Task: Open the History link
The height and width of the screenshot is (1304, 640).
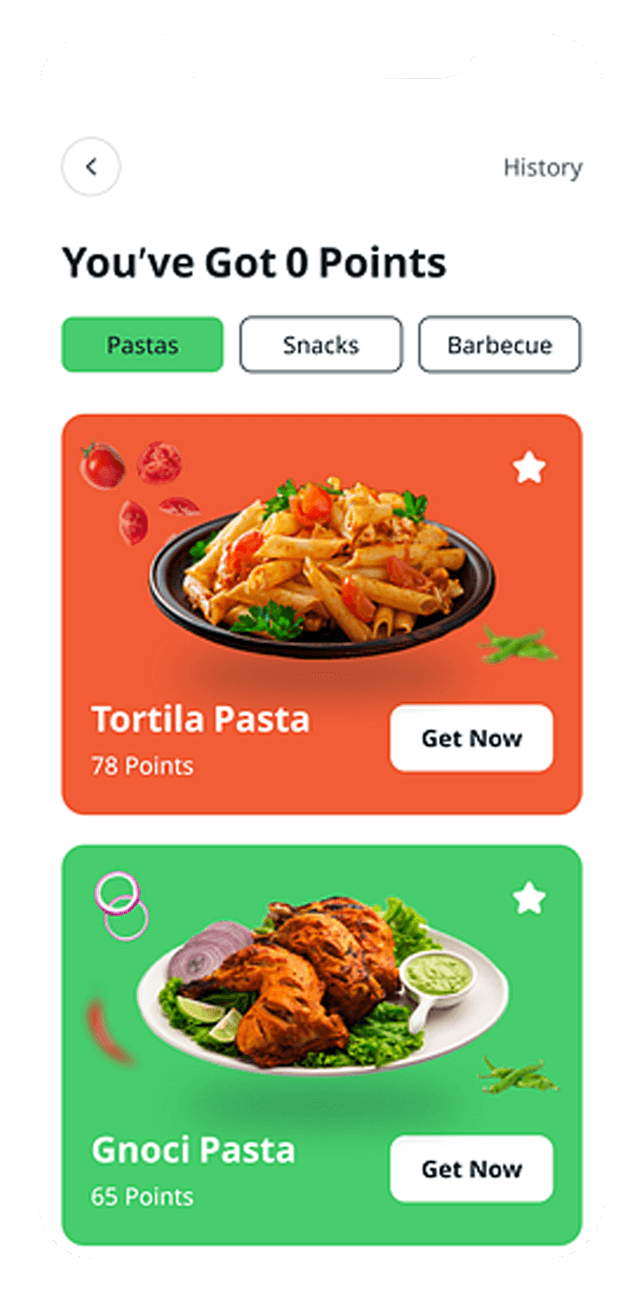Action: (542, 168)
